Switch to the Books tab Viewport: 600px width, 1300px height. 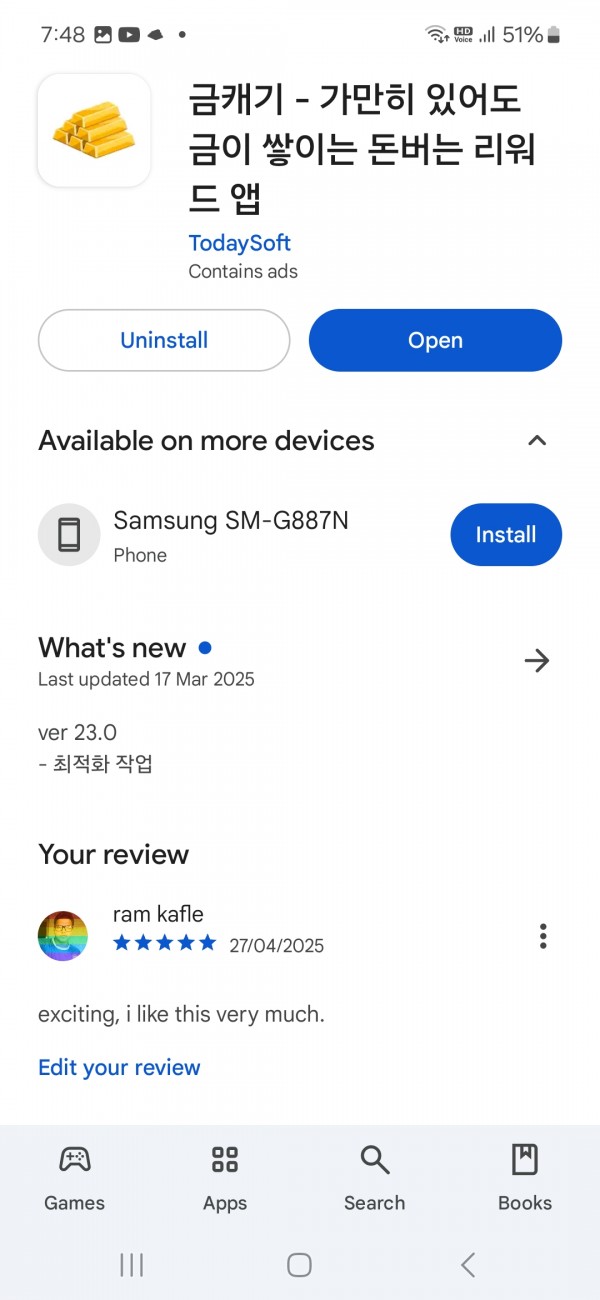pyautogui.click(x=525, y=1178)
